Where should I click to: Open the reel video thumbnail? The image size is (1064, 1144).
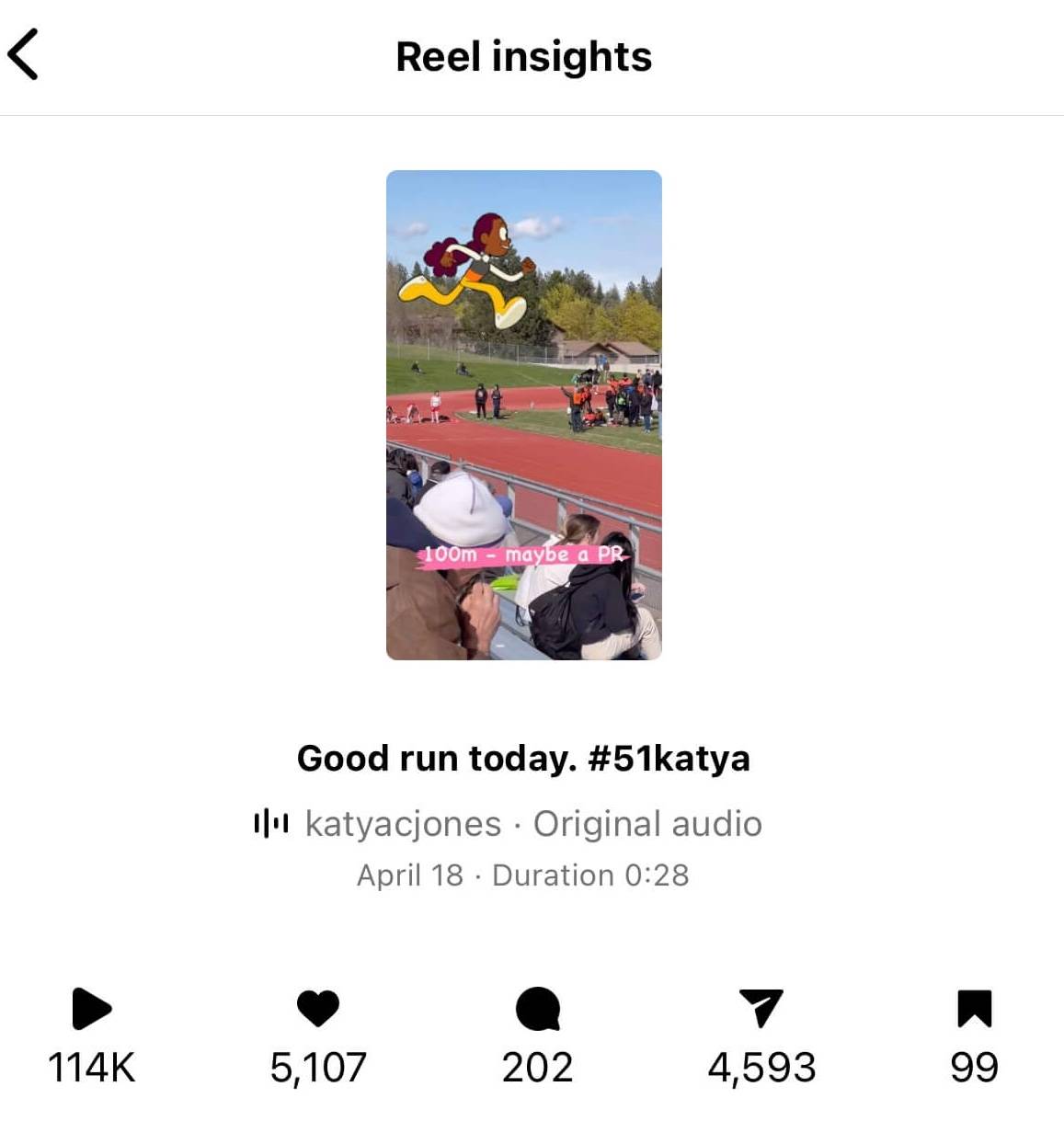pyautogui.click(x=523, y=415)
